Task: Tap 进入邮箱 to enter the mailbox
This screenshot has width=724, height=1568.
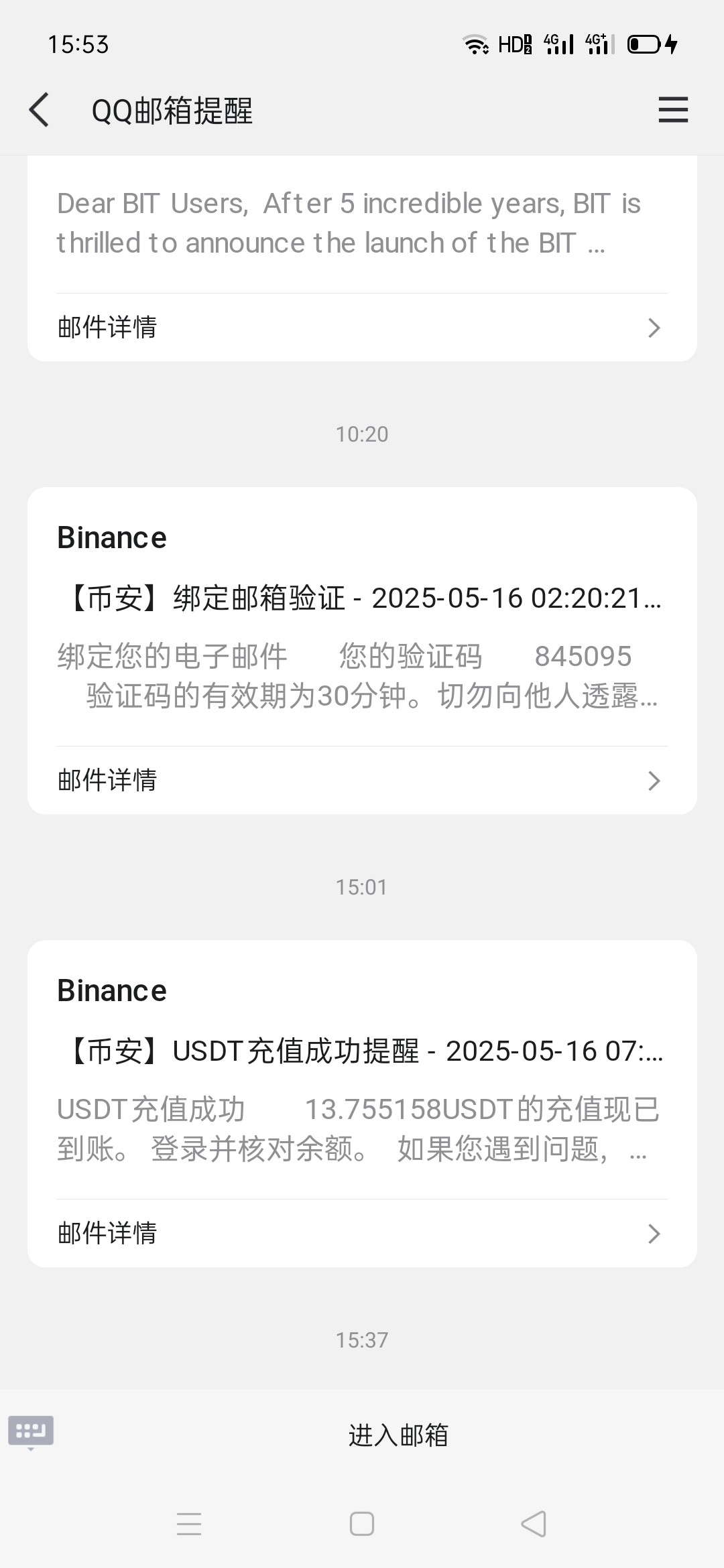Action: [398, 1436]
